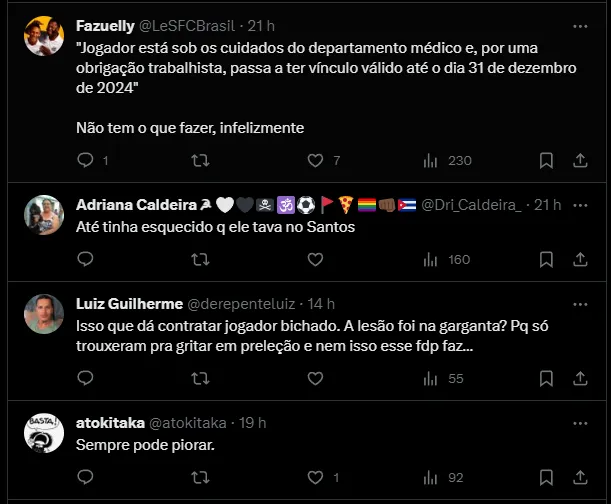
Task: Open overflow menu on Fazuelly's tweet
Action: 579,26
